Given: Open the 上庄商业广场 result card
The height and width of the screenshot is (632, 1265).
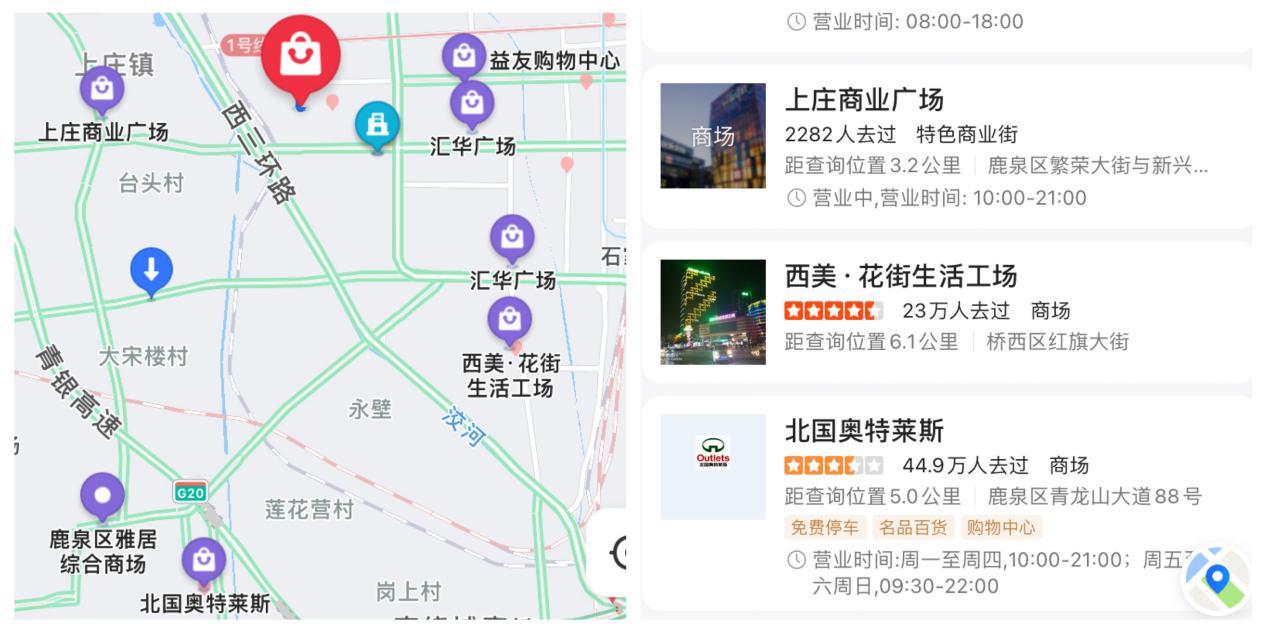Looking at the screenshot, I should pos(945,146).
